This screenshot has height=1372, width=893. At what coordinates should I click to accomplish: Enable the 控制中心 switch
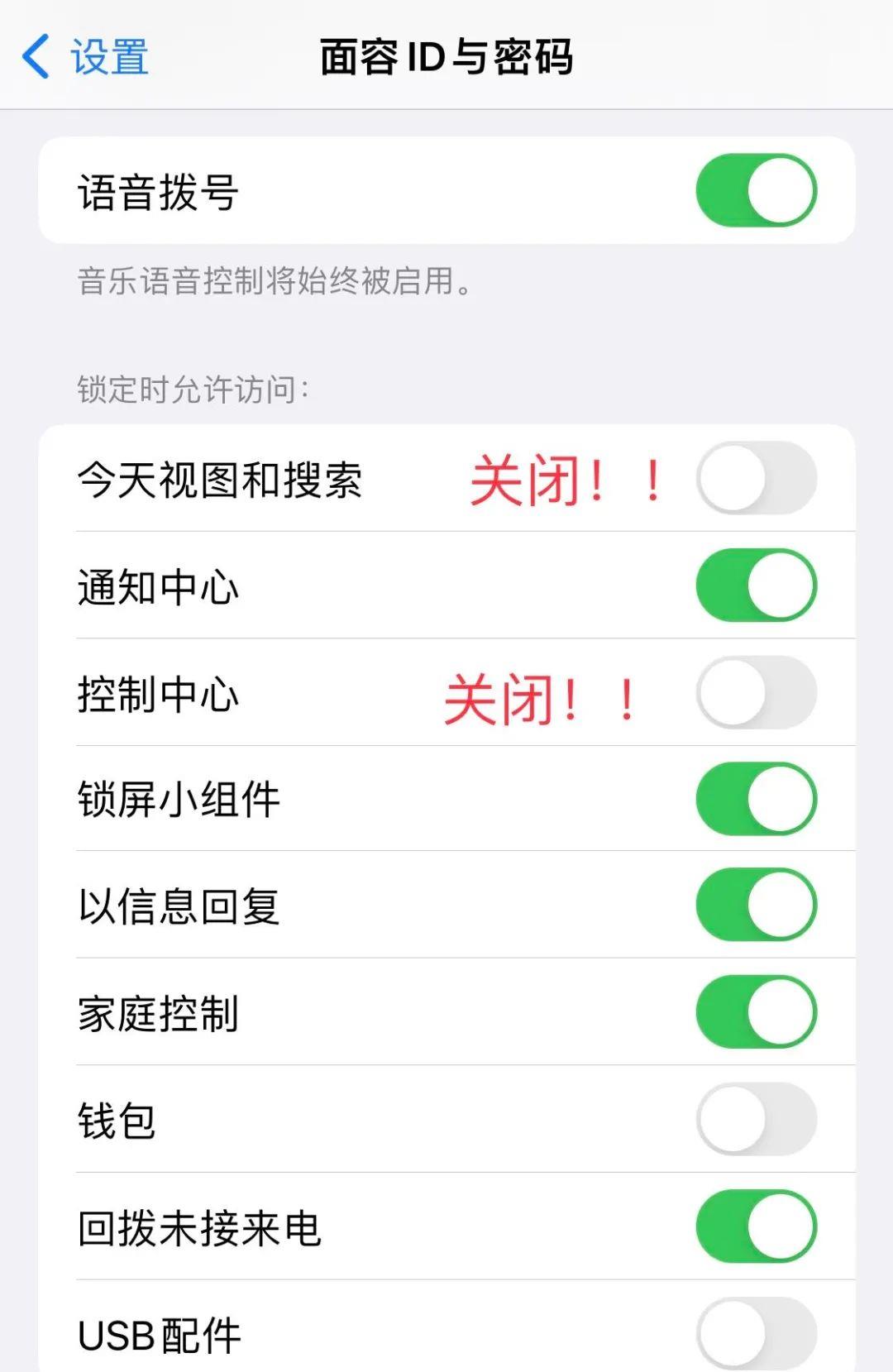[x=757, y=694]
